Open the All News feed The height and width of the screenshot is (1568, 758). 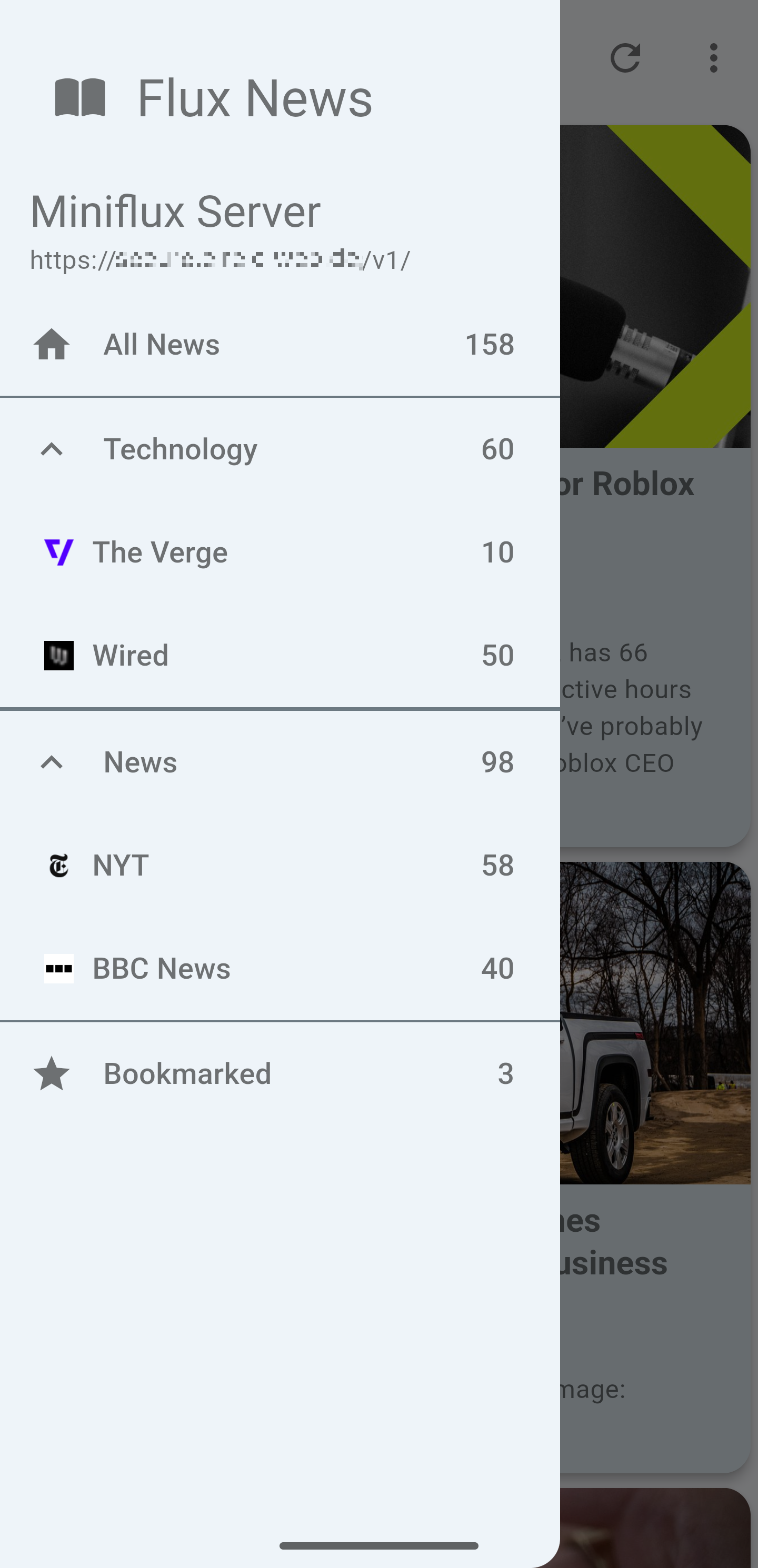pos(162,345)
